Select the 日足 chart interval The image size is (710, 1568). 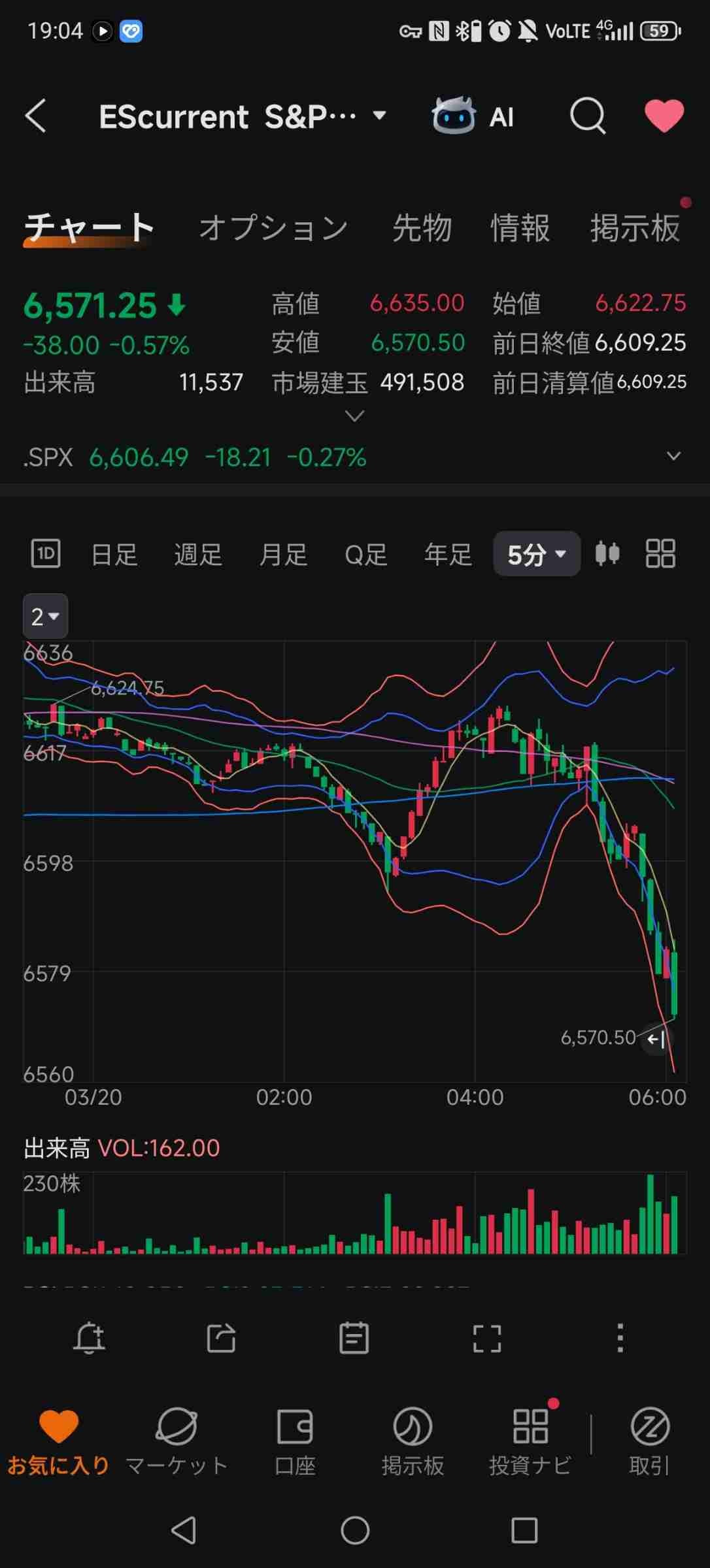tap(114, 555)
